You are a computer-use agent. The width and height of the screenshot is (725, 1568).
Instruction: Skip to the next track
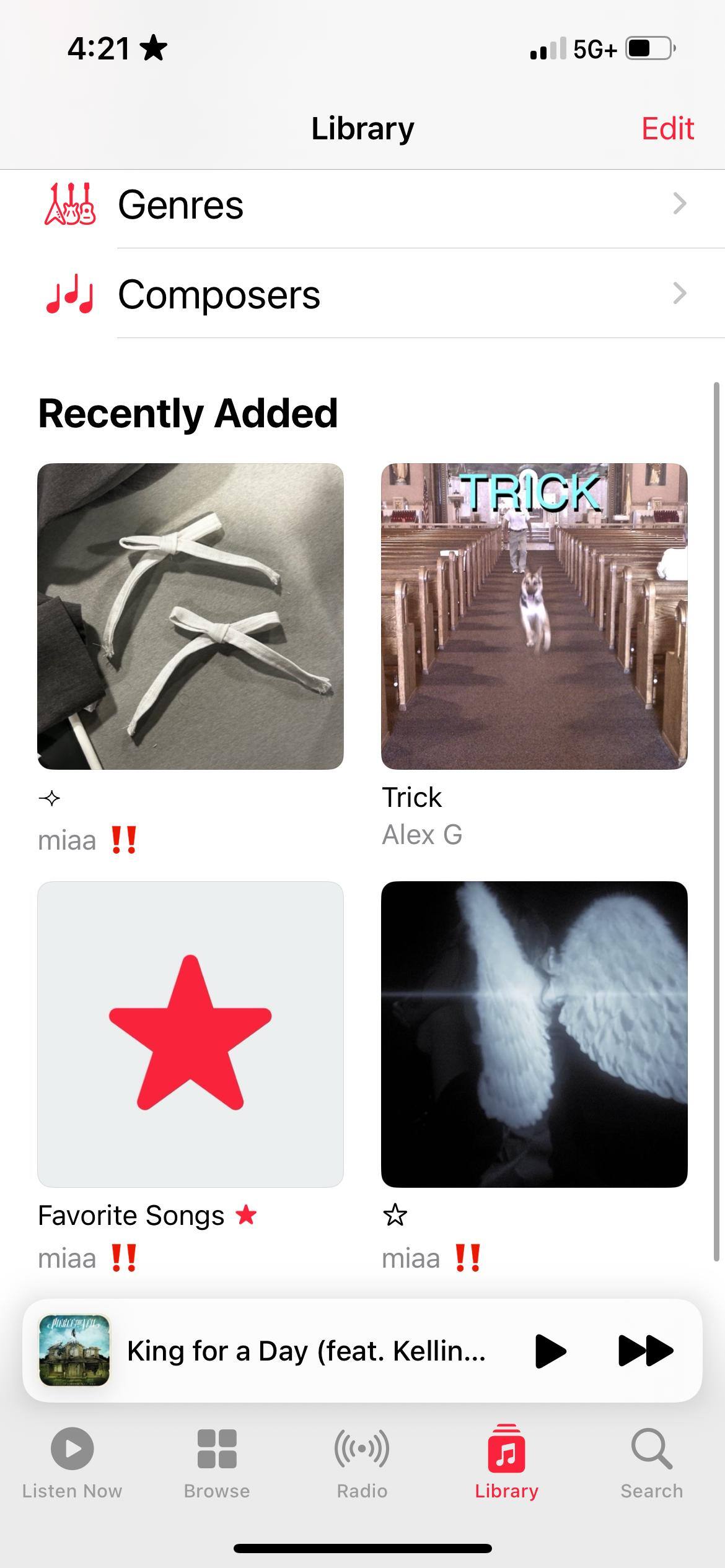click(x=646, y=1351)
